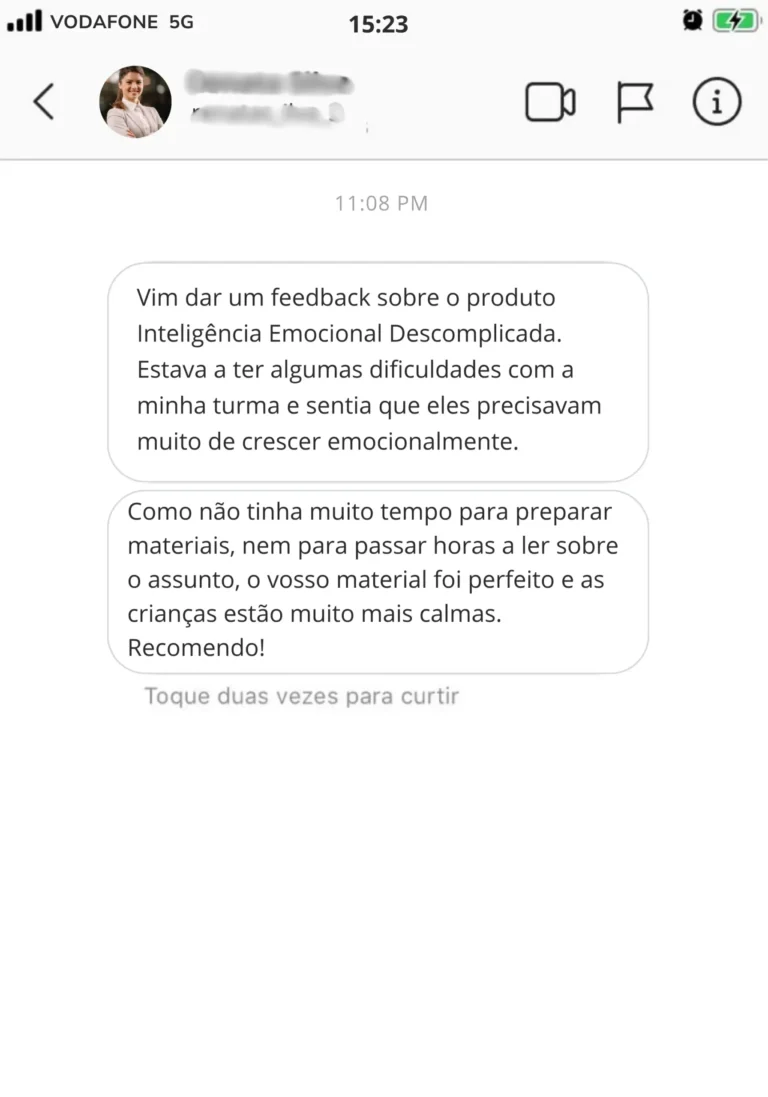Start a video call
Screen dimensions: 768x1097
click(x=550, y=102)
